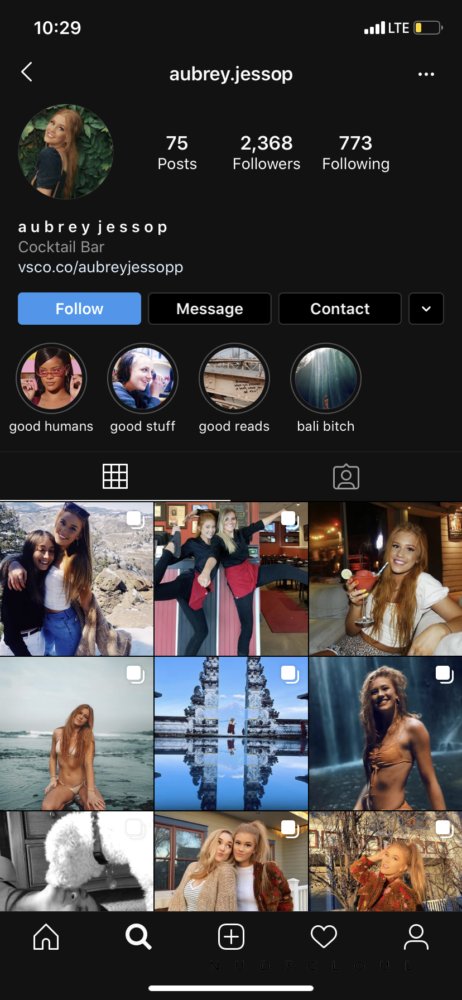This screenshot has height=1000, width=462.
Task: Open the activity heart tab
Action: 324,937
